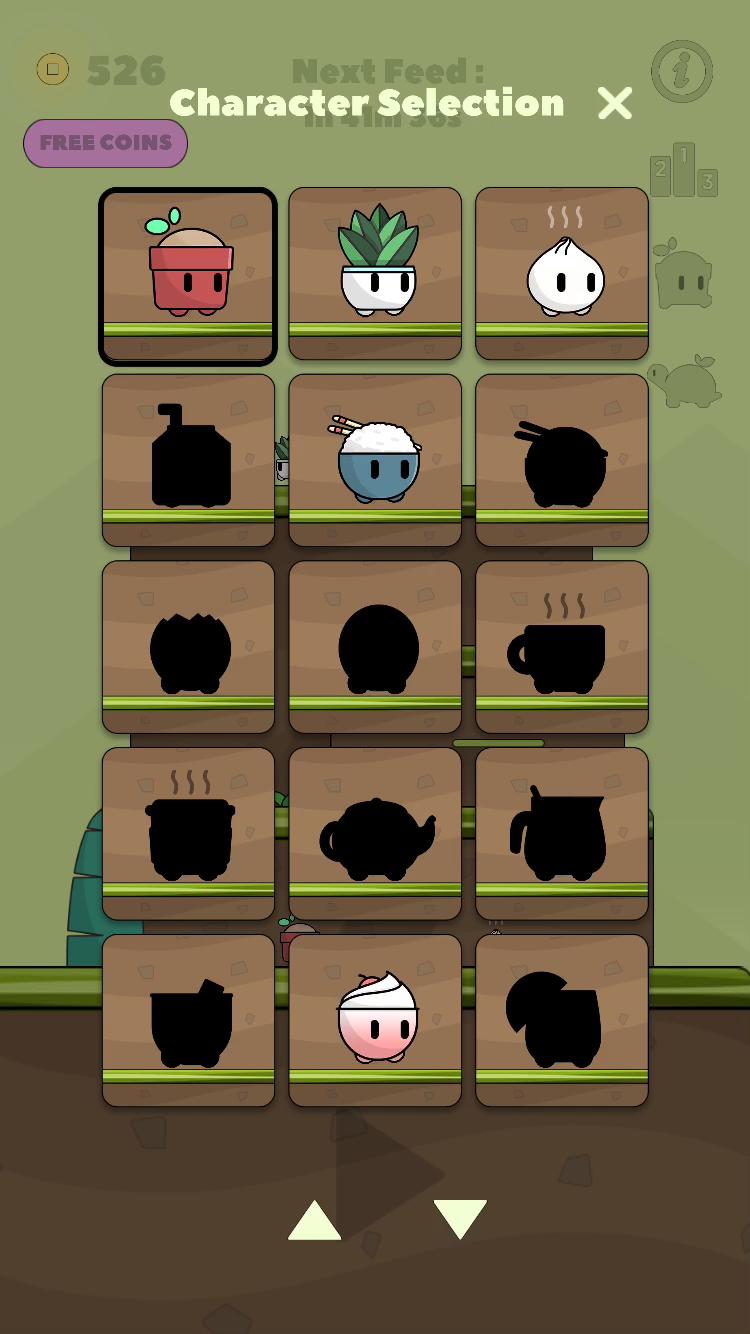
Task: Tap the locked teapot silhouette character
Action: coord(375,834)
